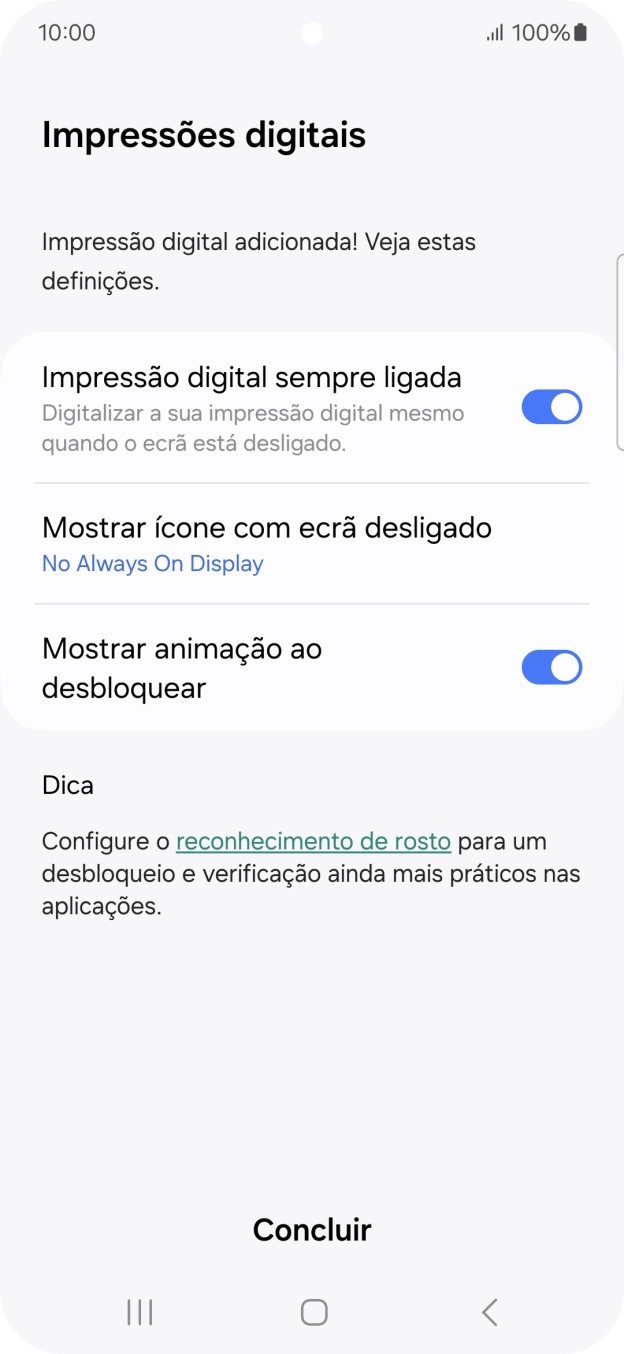This screenshot has height=1354, width=624.
Task: Open the reconhecimento de rosto link
Action: point(313,841)
